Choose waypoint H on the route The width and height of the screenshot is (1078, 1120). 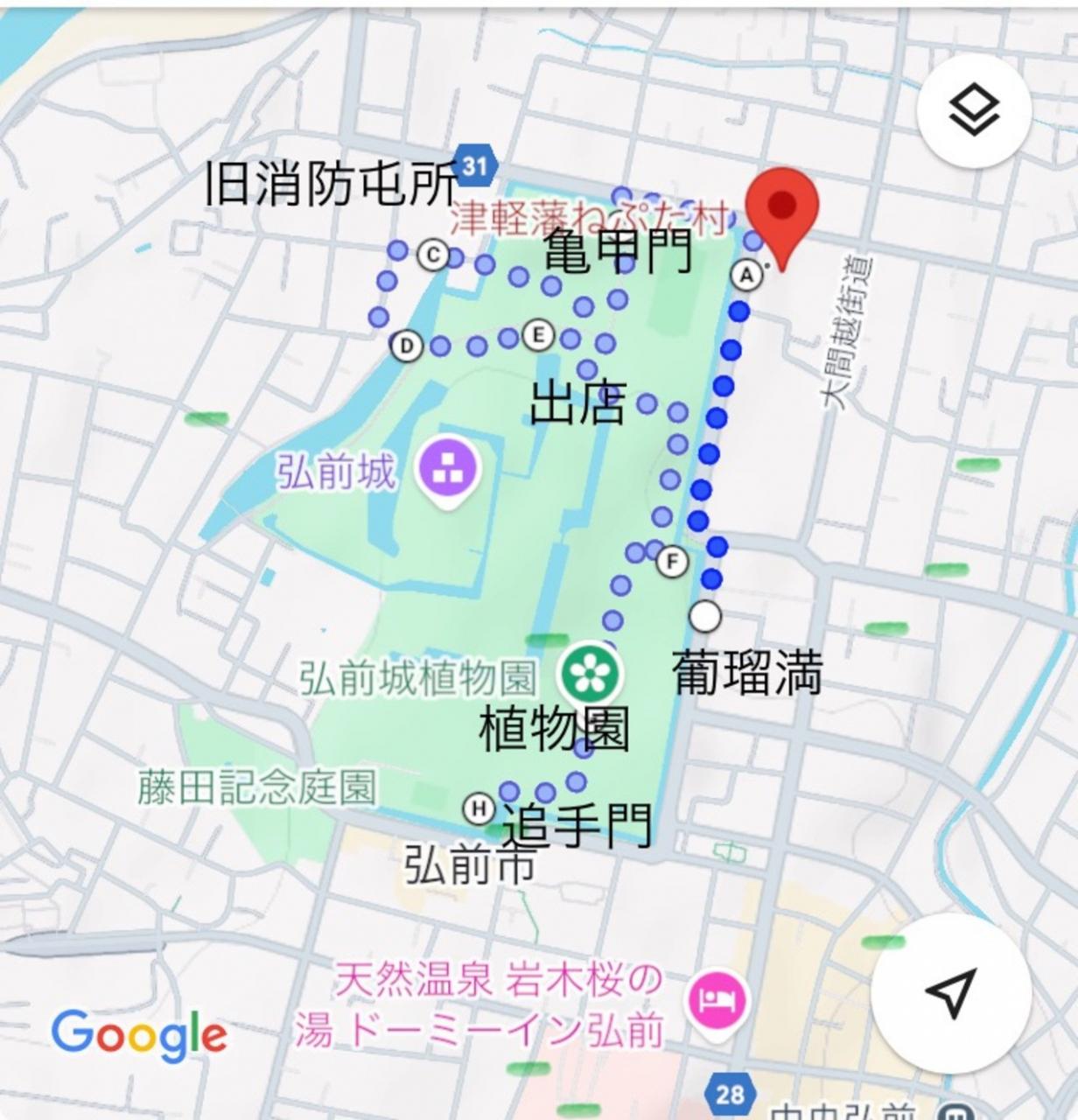pos(478,807)
